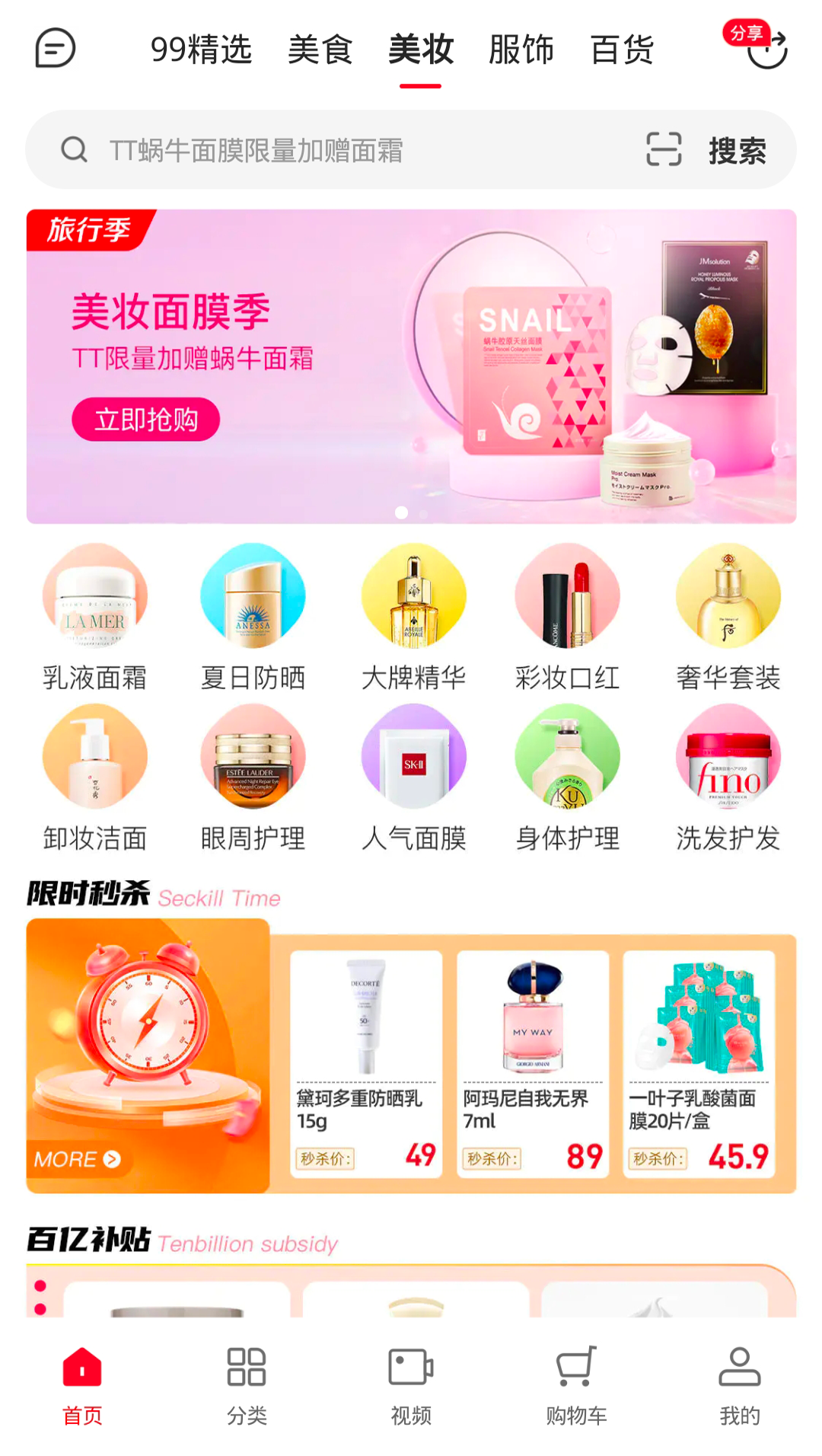
Task: Open the 洗发护发 category
Action: click(728, 778)
